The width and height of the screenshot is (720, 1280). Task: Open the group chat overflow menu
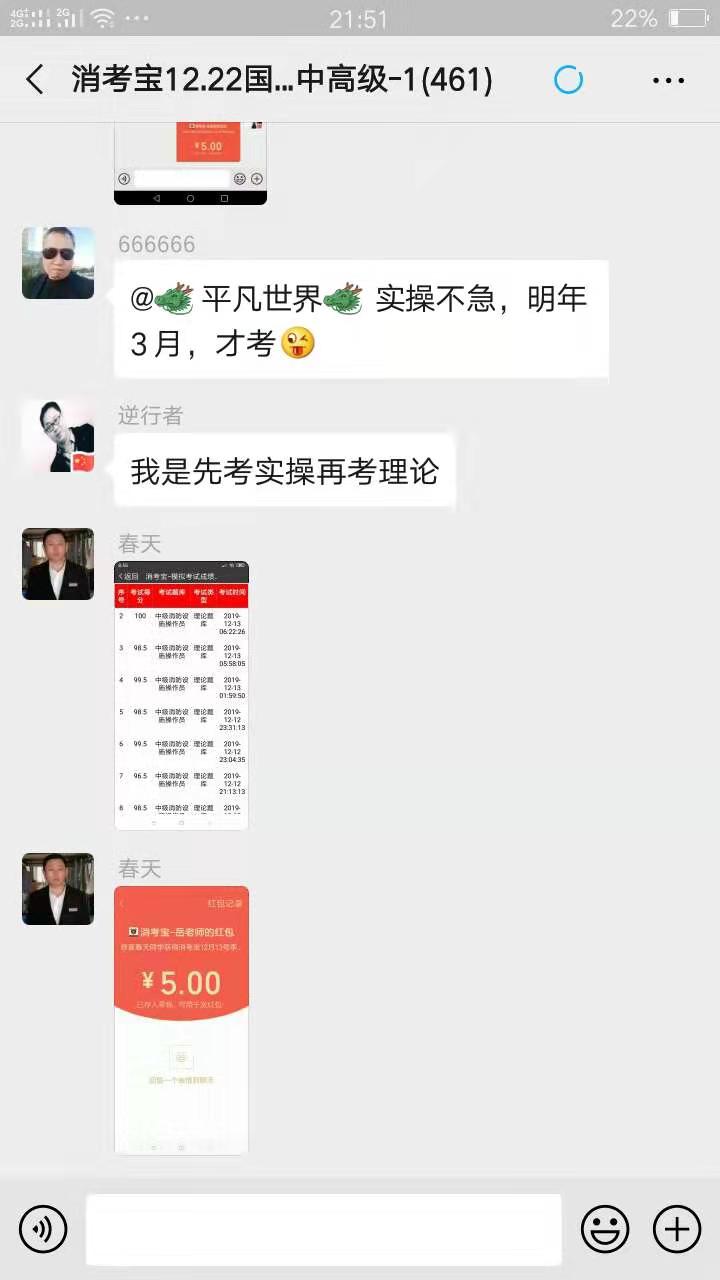(x=668, y=80)
